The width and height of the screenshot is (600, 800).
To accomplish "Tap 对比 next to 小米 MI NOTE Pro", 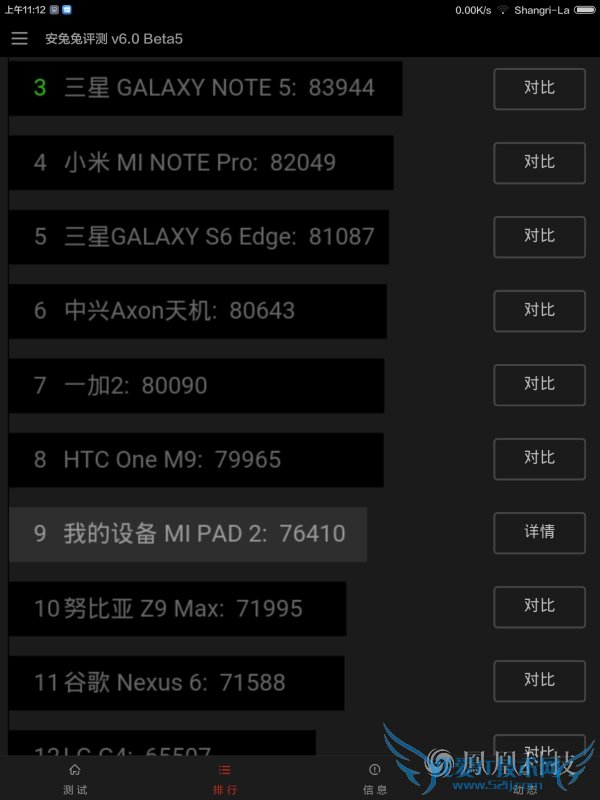I will tap(539, 162).
